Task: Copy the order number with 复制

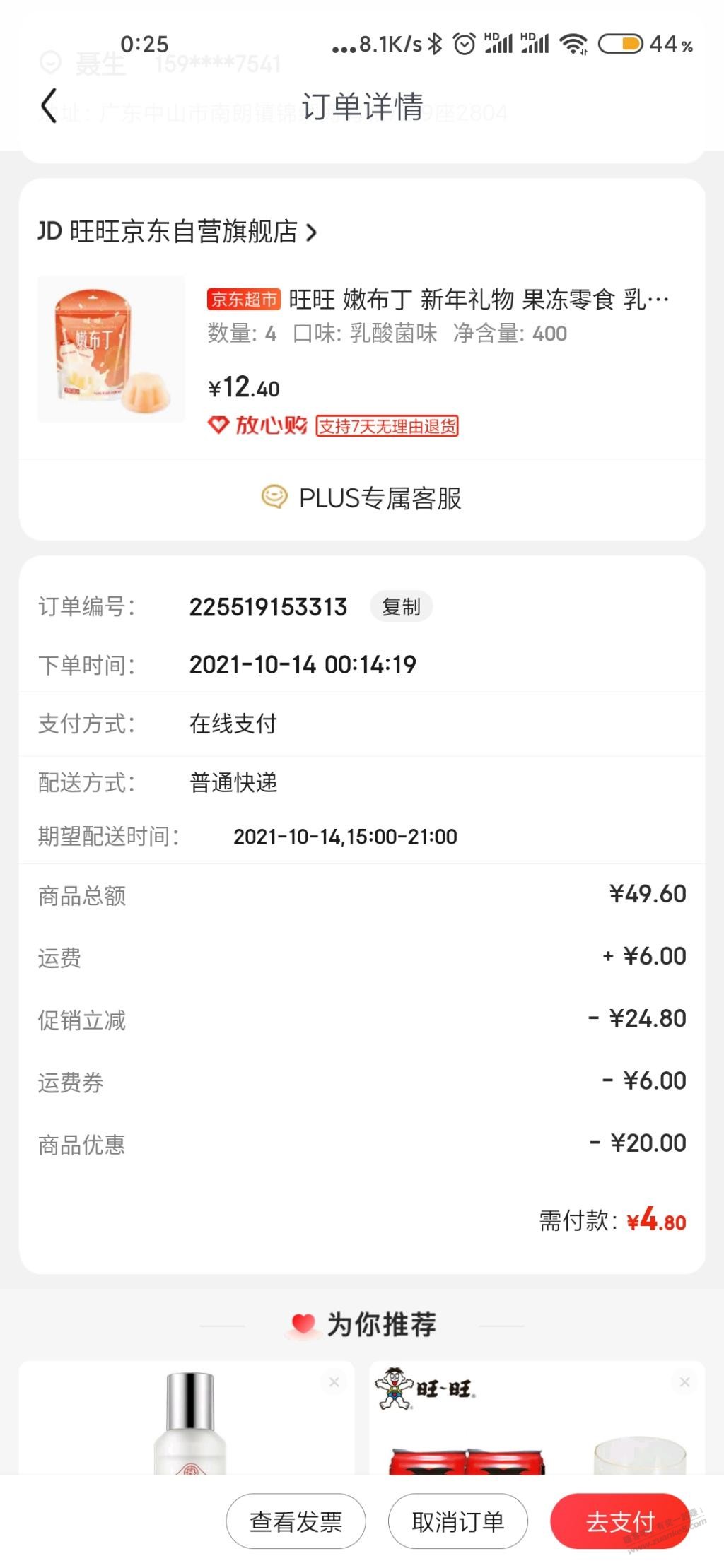Action: (x=401, y=606)
